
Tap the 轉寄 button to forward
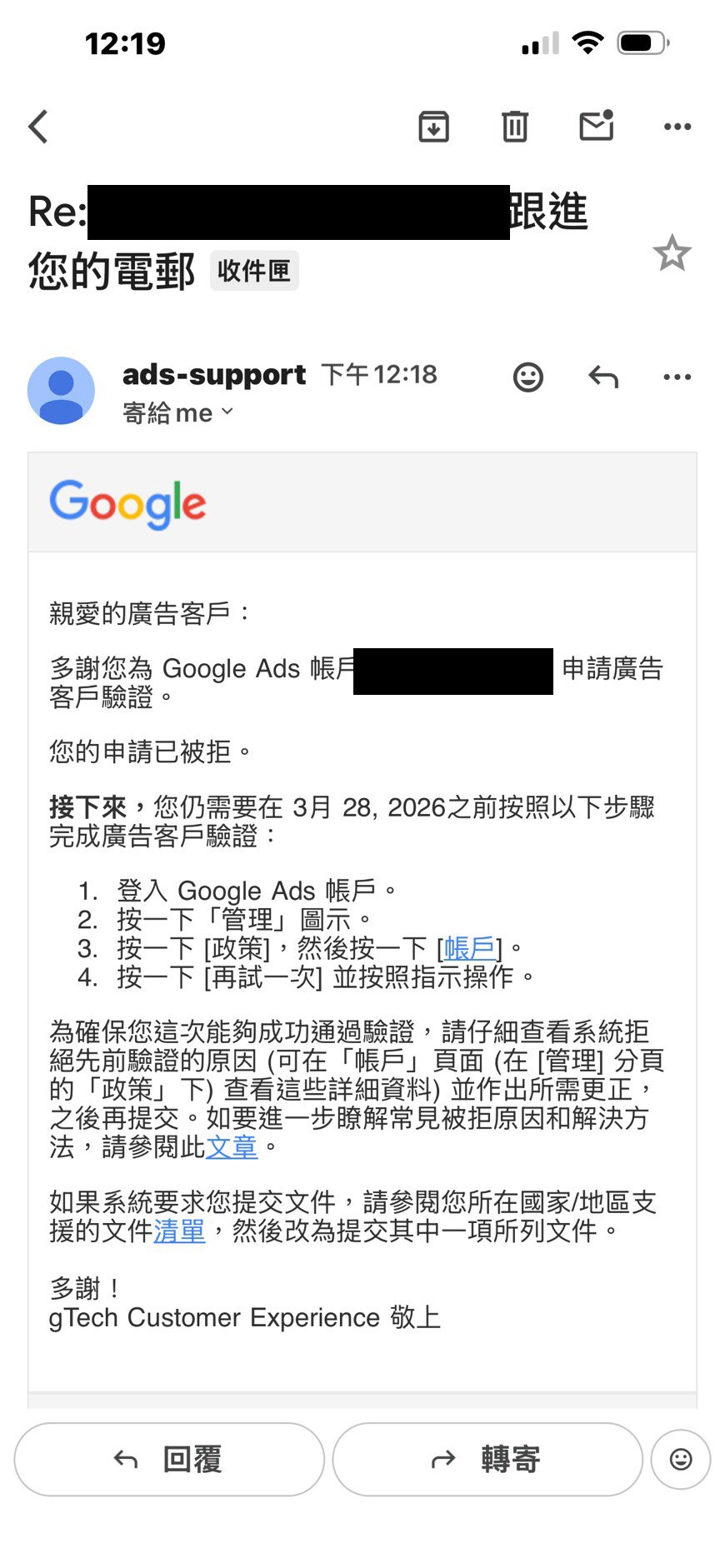pos(487,1459)
